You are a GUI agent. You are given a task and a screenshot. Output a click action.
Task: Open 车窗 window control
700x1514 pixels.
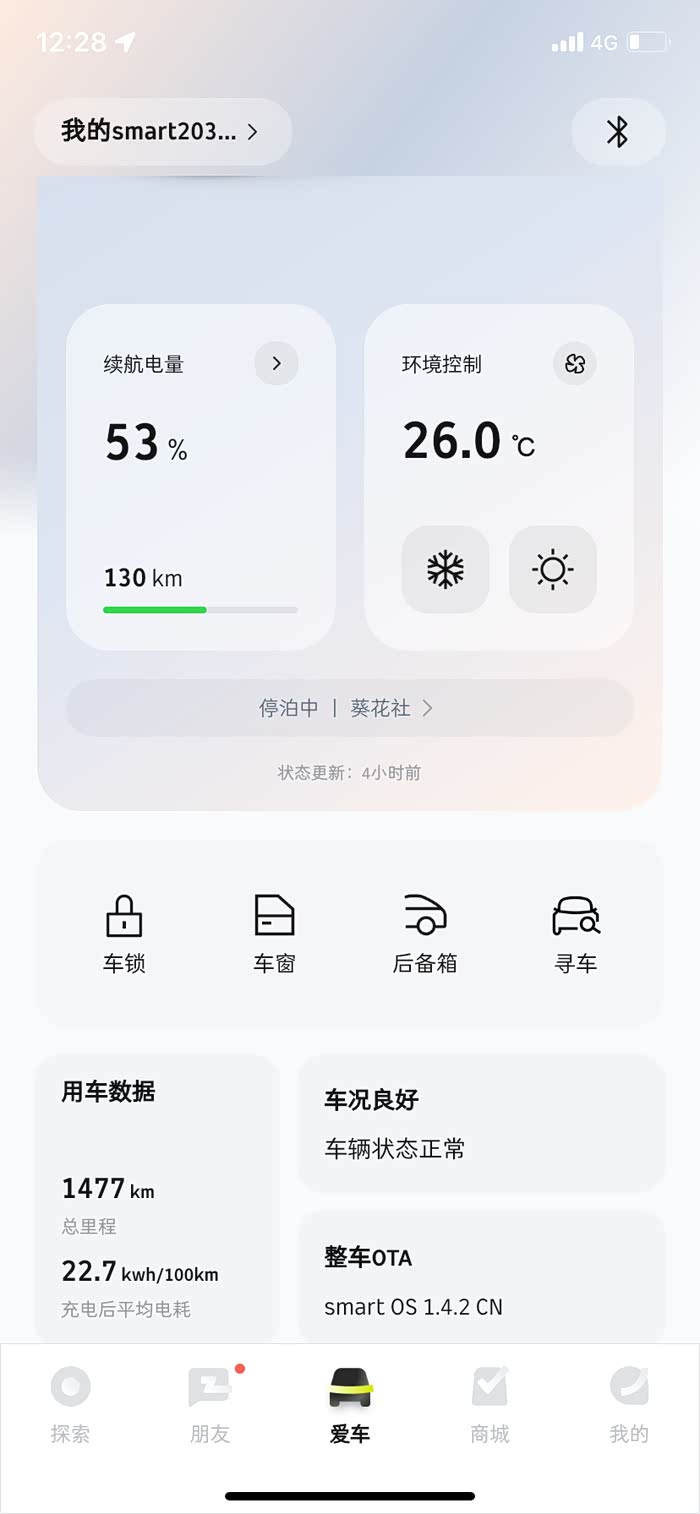coord(274,933)
